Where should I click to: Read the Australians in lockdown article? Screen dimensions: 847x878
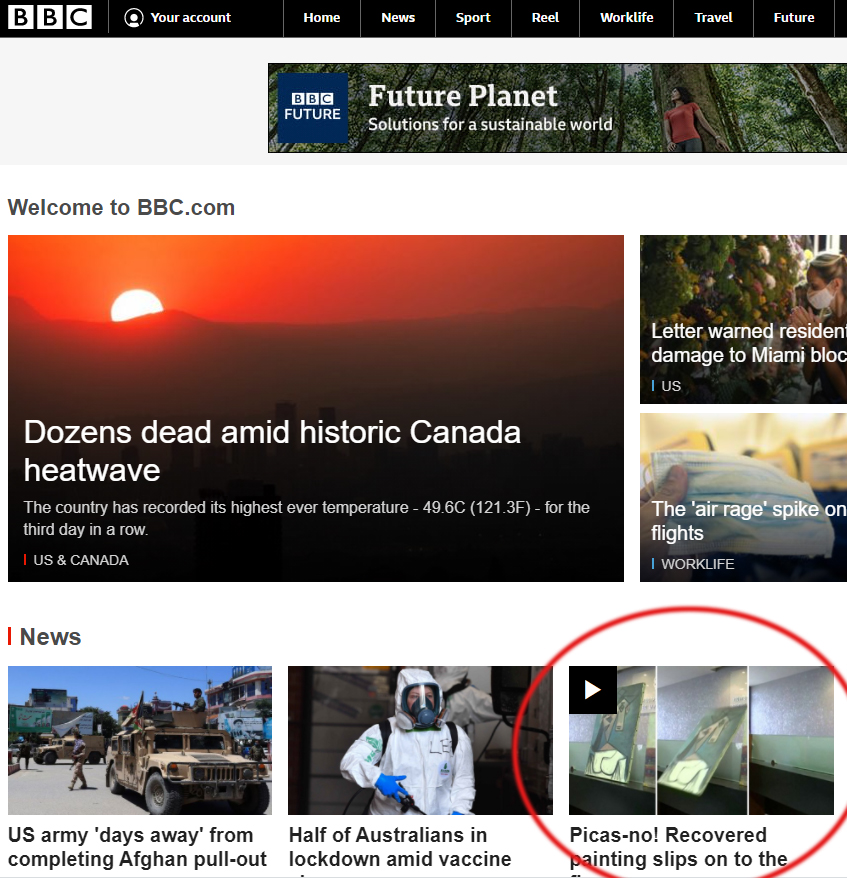401,847
